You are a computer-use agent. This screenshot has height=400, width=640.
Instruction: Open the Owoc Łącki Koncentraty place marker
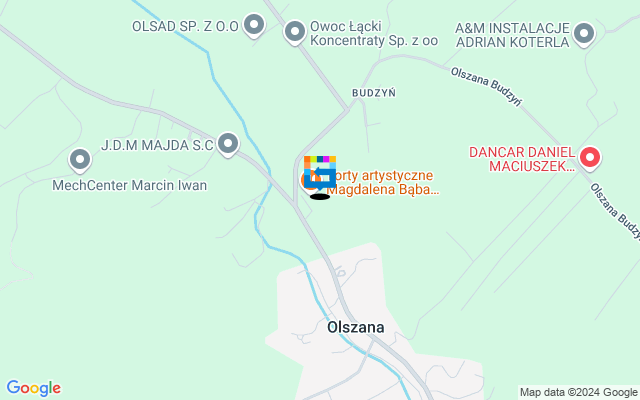[x=295, y=32]
